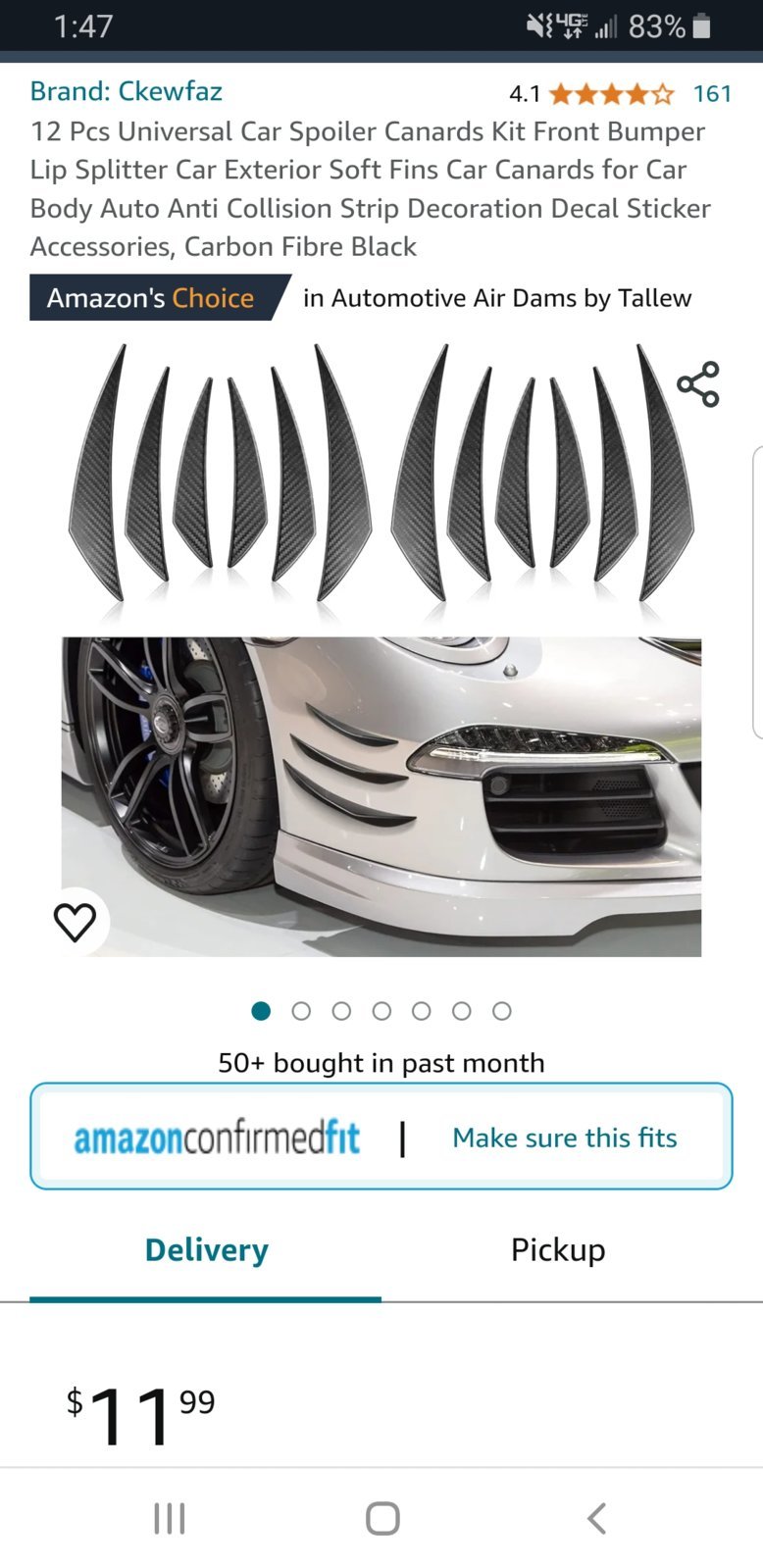
Task: Go back with the system back button
Action: click(595, 1518)
